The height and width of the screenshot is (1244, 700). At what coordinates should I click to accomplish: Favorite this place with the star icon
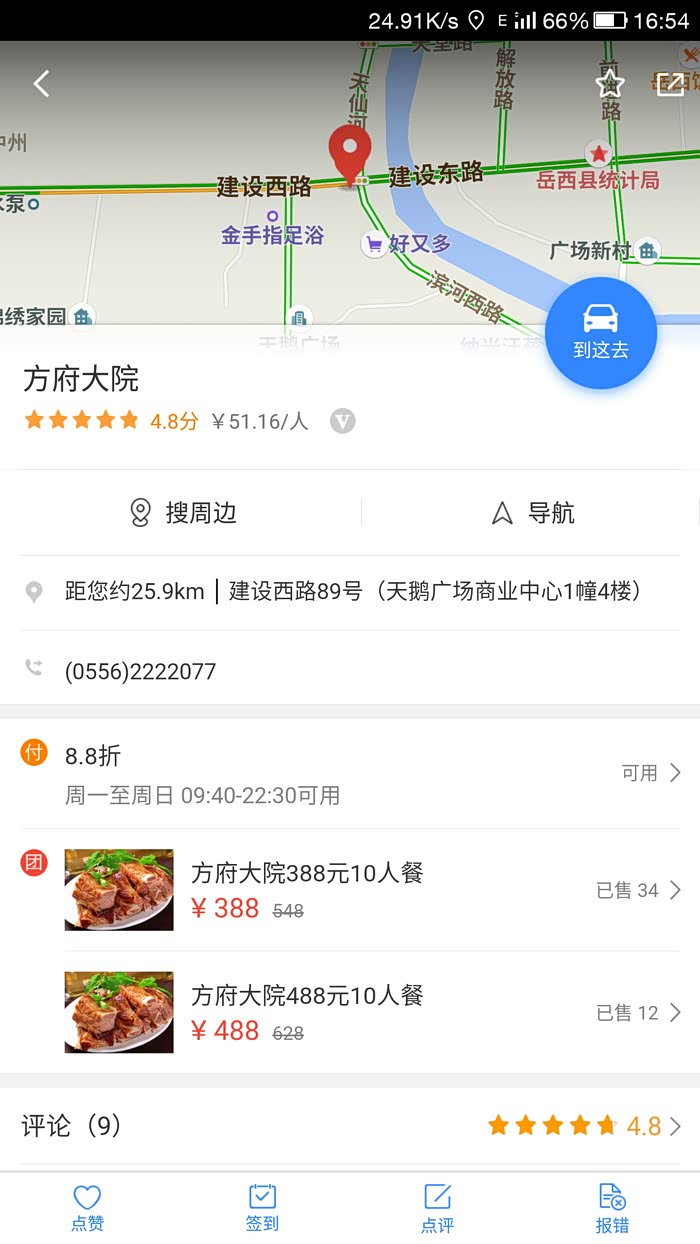tap(610, 84)
